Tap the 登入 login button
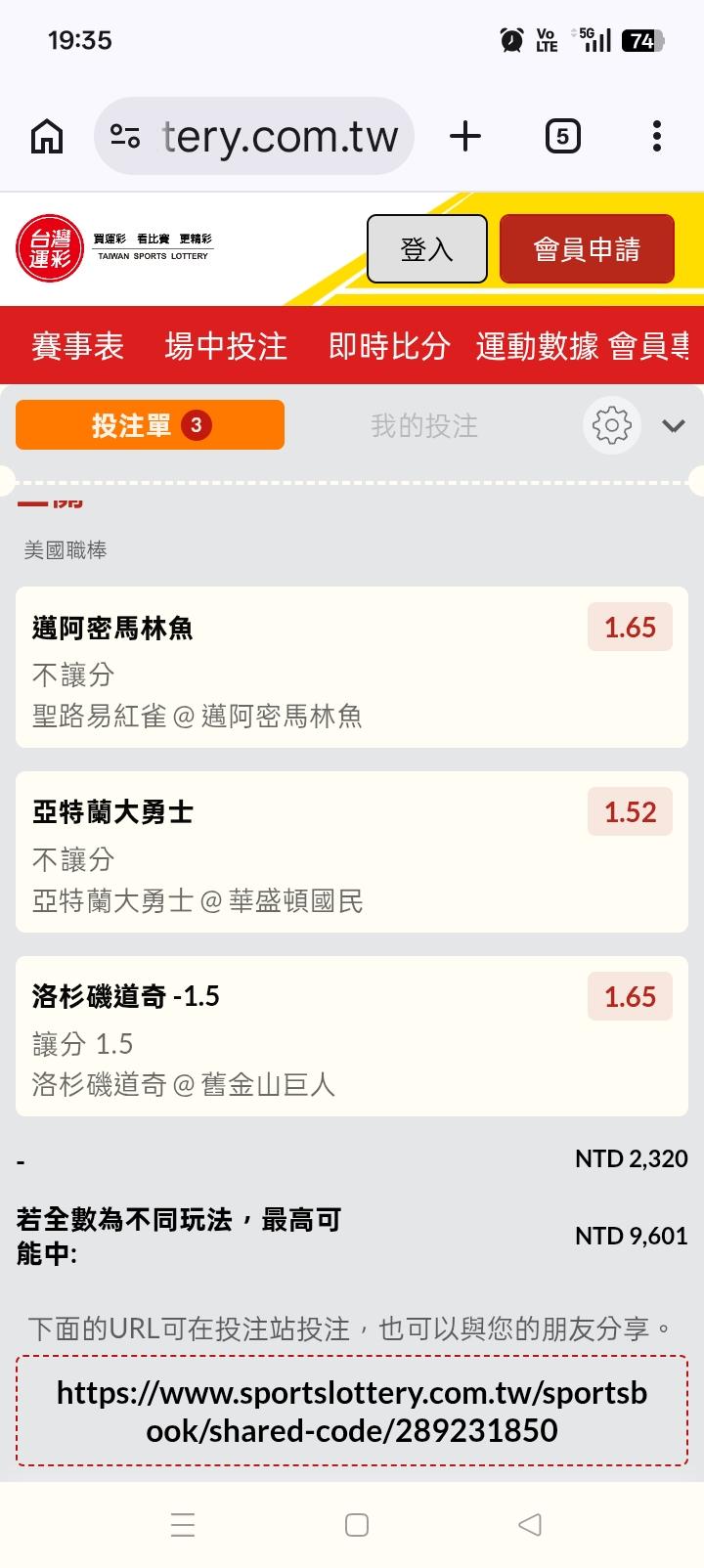Screen dimensions: 704x1568 pos(426,249)
